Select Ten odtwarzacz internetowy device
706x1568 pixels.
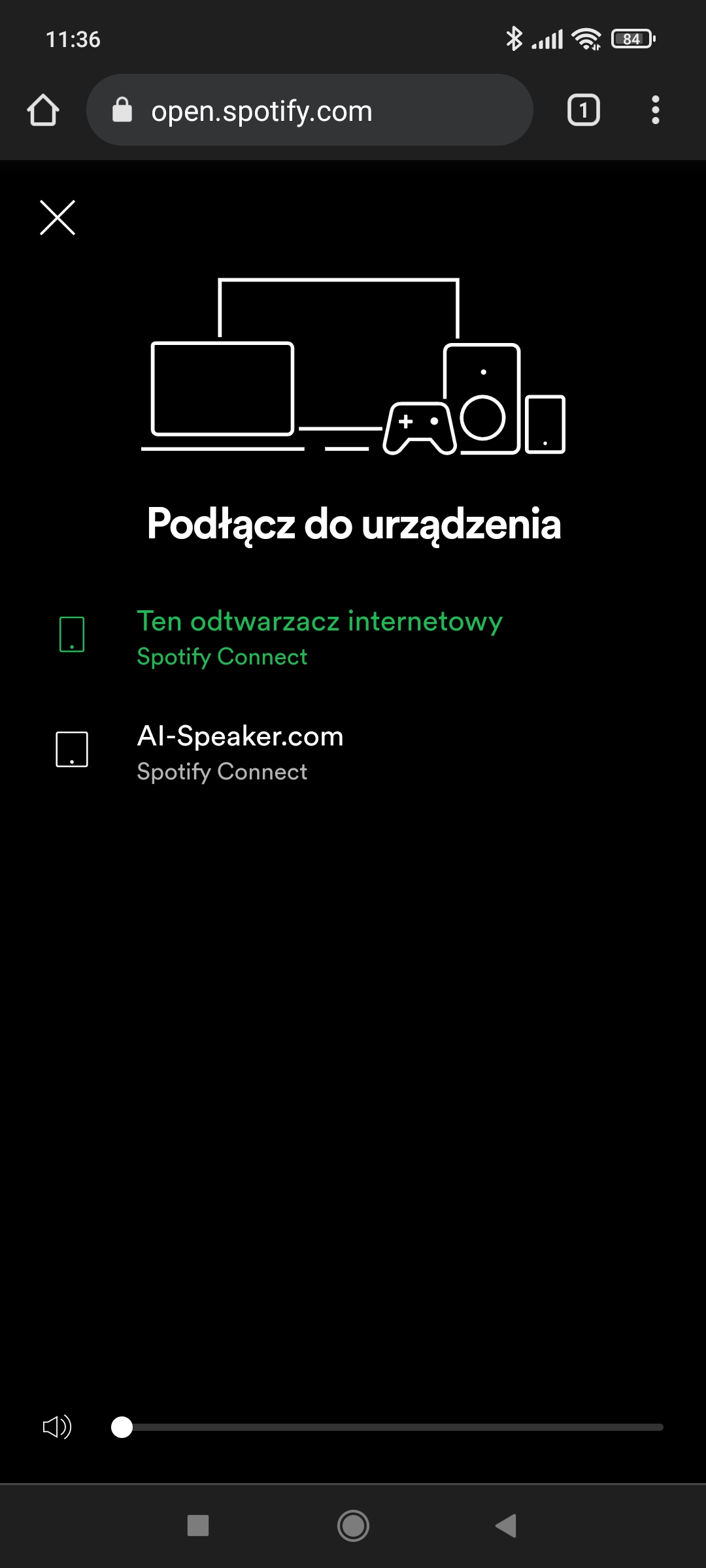point(319,637)
